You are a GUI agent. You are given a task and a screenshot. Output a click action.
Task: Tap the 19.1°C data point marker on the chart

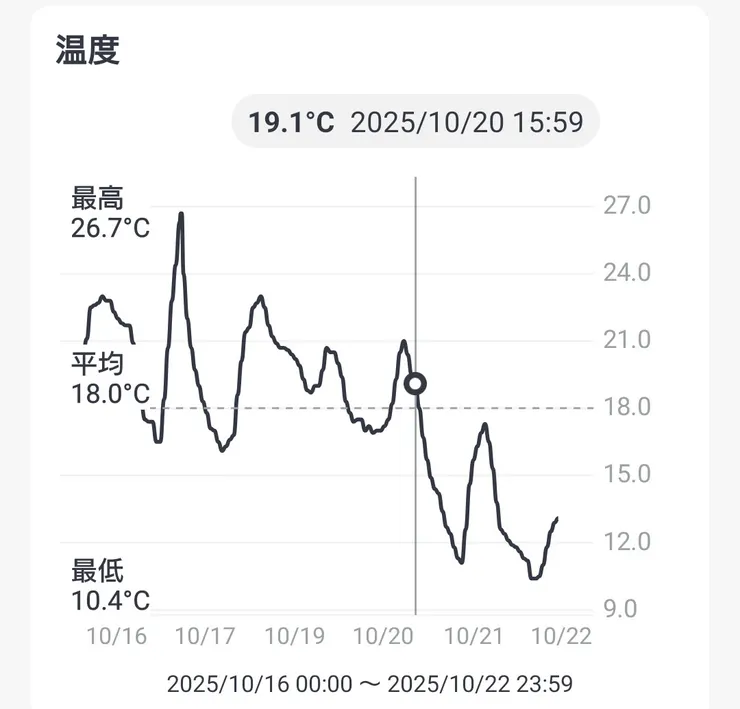point(416,383)
